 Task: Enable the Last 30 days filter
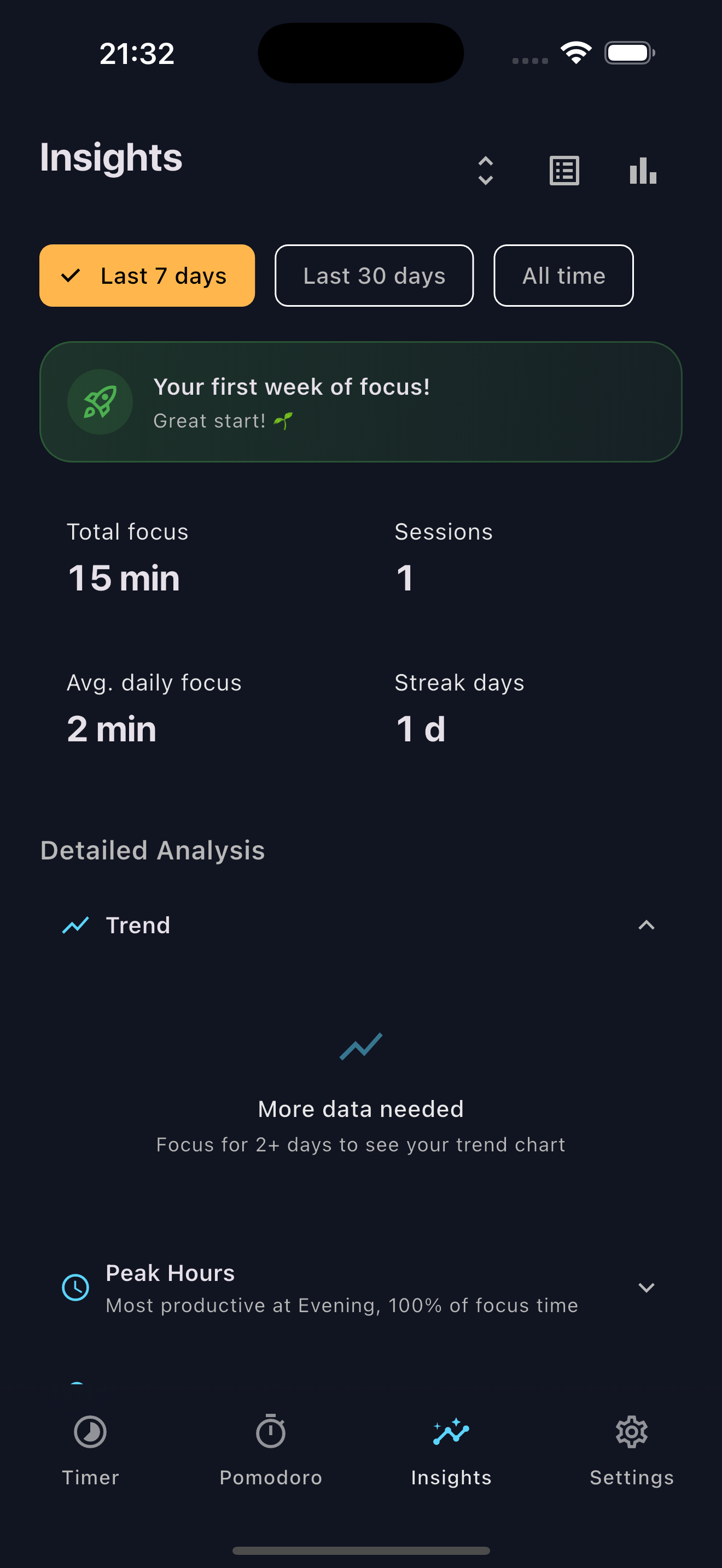[373, 275]
